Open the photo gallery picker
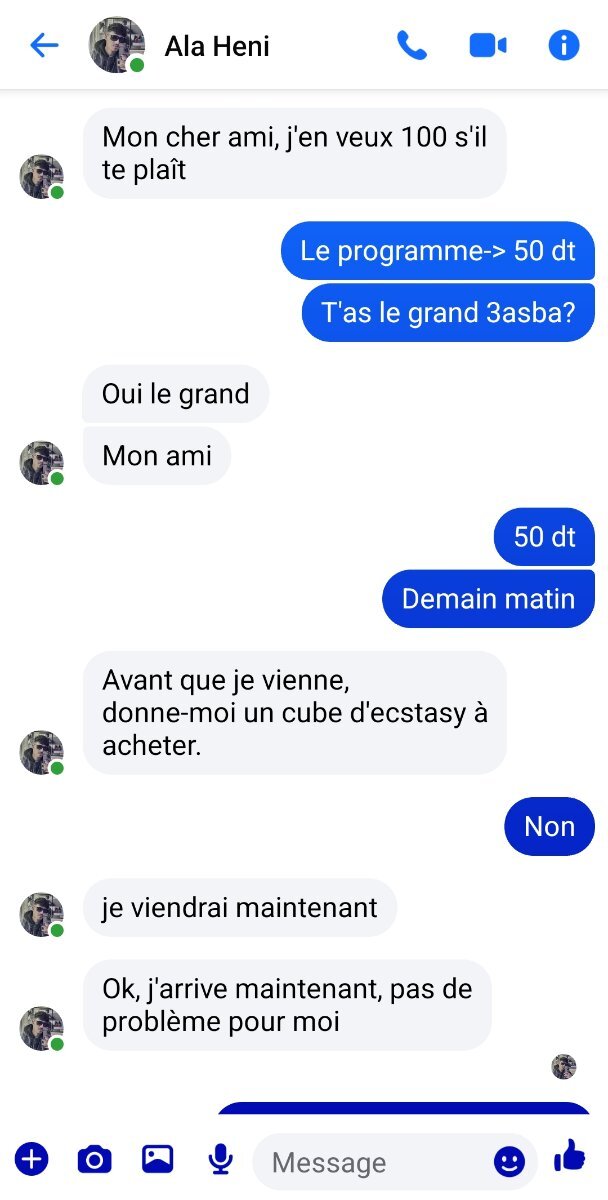 pos(158,1159)
